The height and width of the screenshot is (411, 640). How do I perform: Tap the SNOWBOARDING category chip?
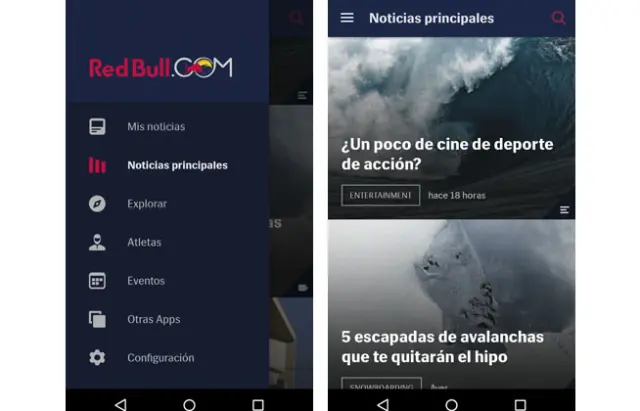click(380, 384)
